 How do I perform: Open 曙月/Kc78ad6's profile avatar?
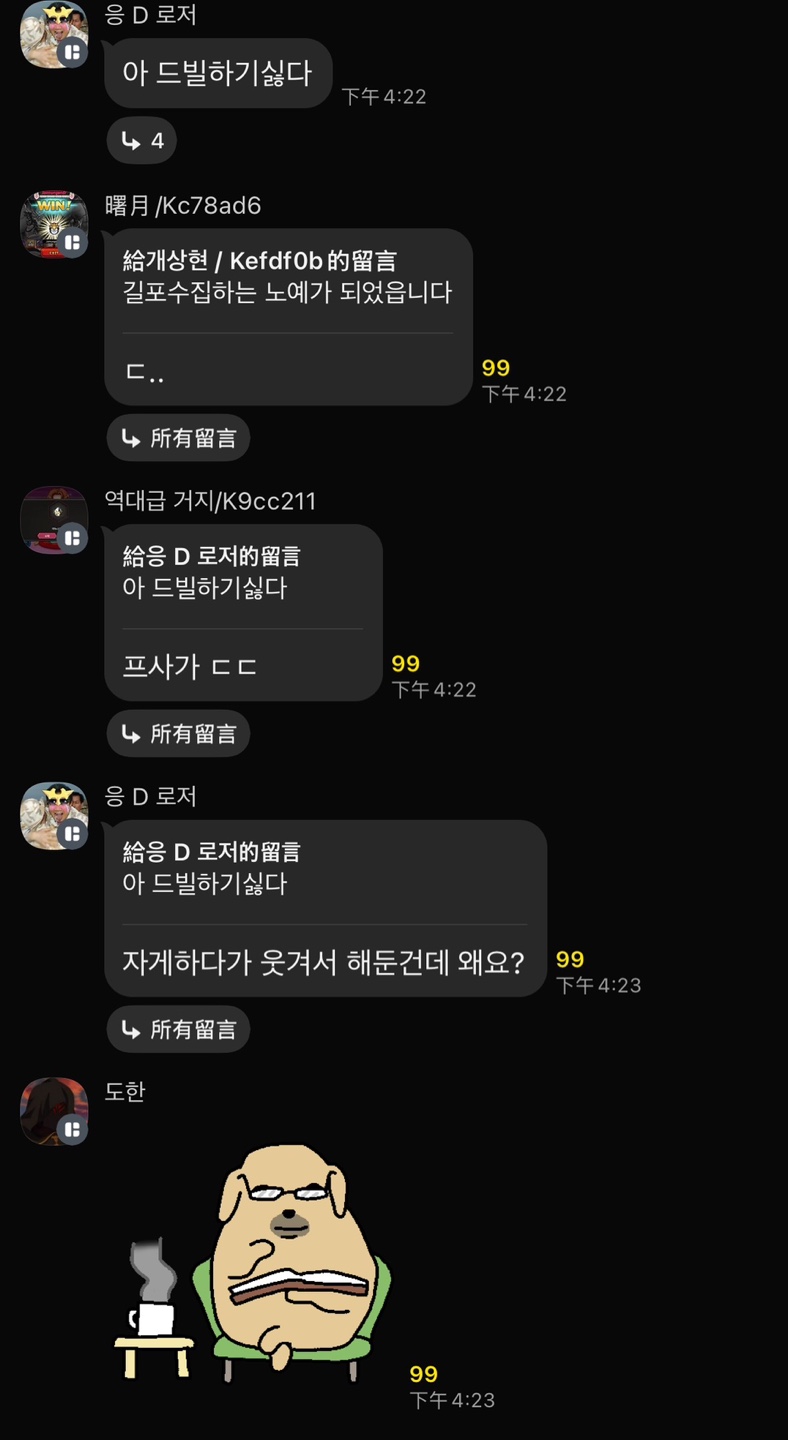pos(54,224)
